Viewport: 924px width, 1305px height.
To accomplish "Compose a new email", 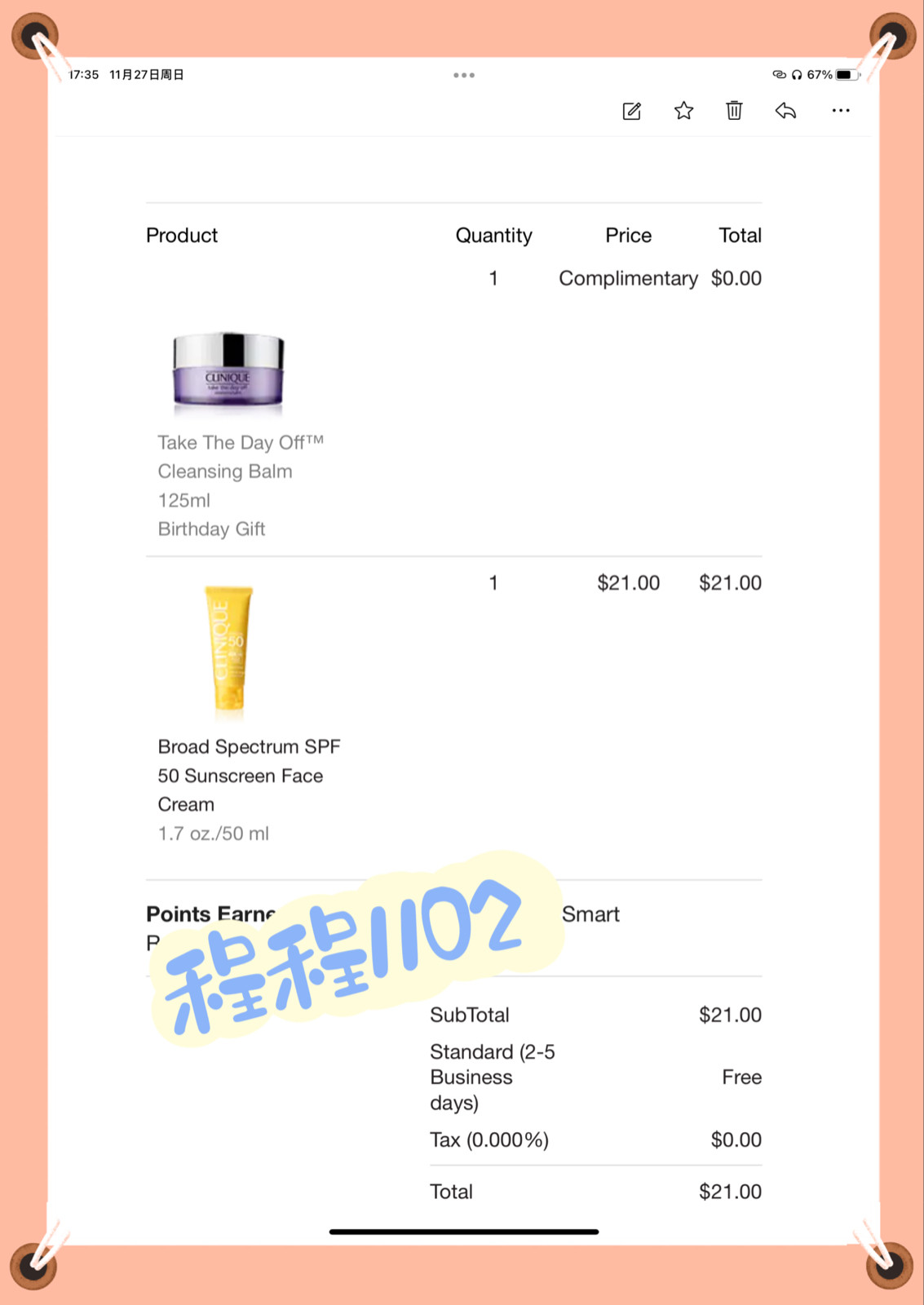I will [632, 111].
